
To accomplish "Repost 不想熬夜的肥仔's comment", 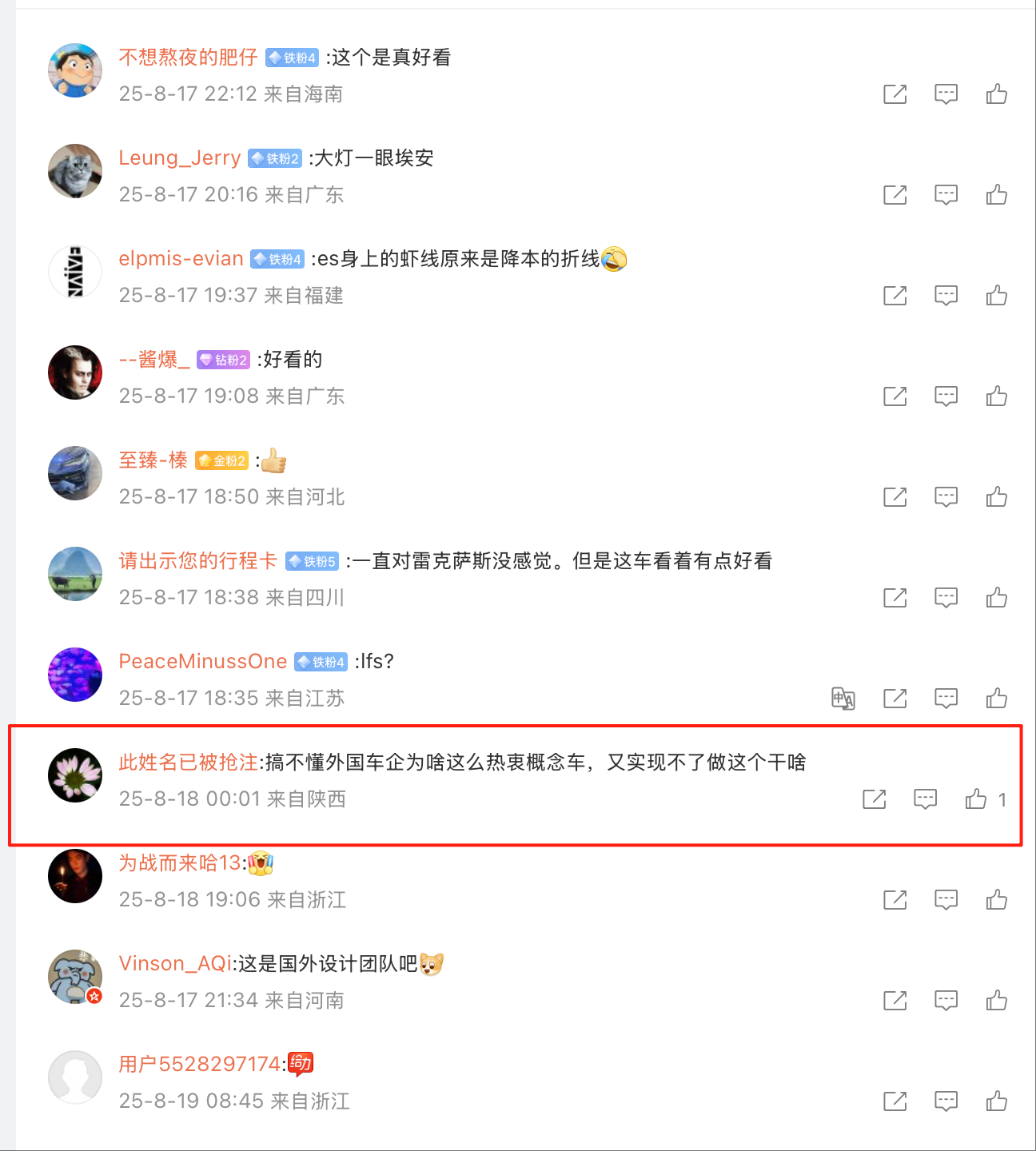I will click(895, 94).
